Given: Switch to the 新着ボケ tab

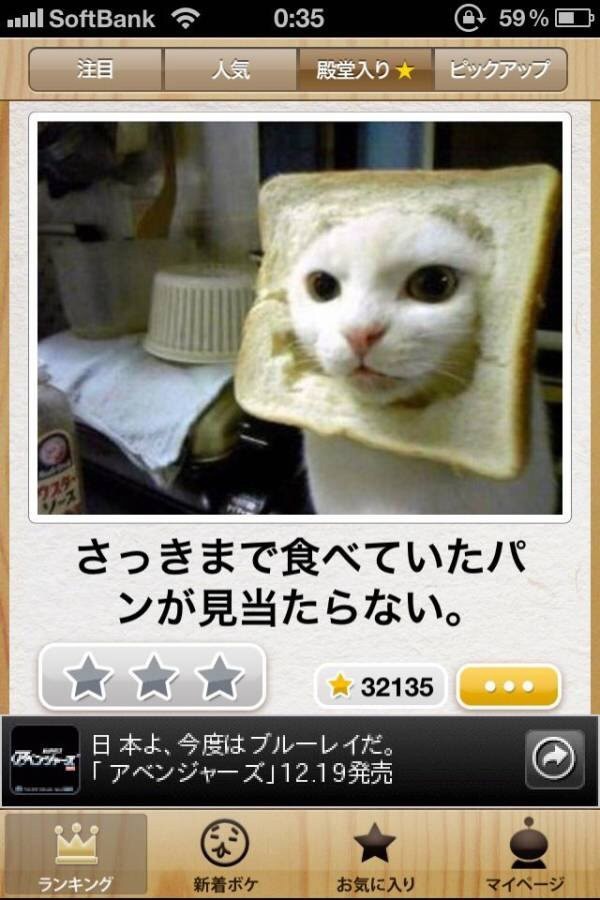Looking at the screenshot, I should (x=225, y=855).
